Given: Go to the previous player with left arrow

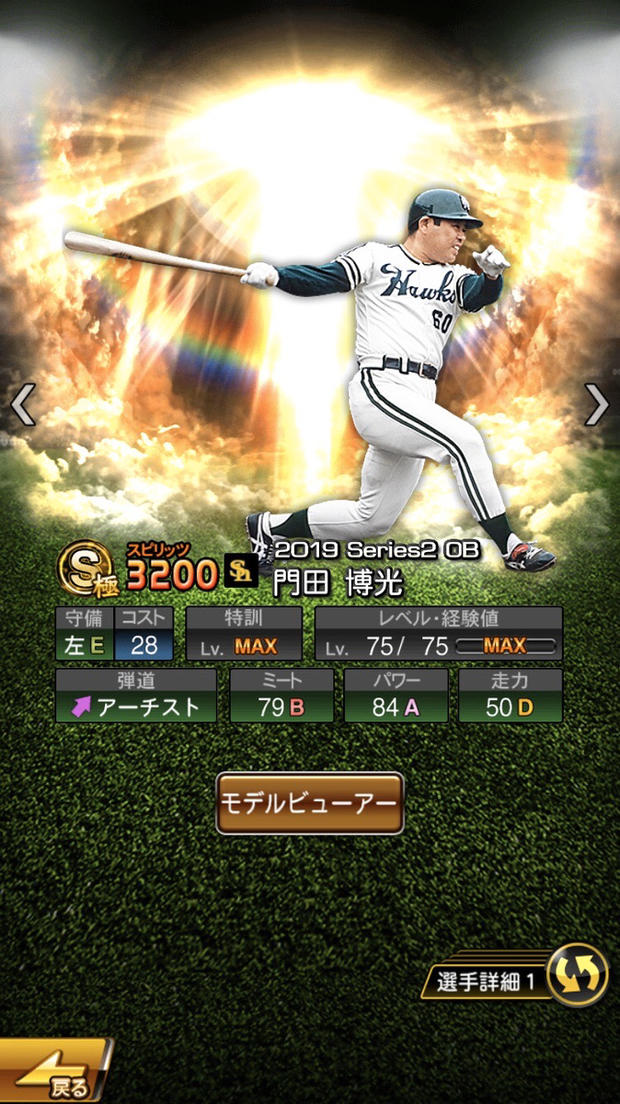Looking at the screenshot, I should [x=22, y=404].
